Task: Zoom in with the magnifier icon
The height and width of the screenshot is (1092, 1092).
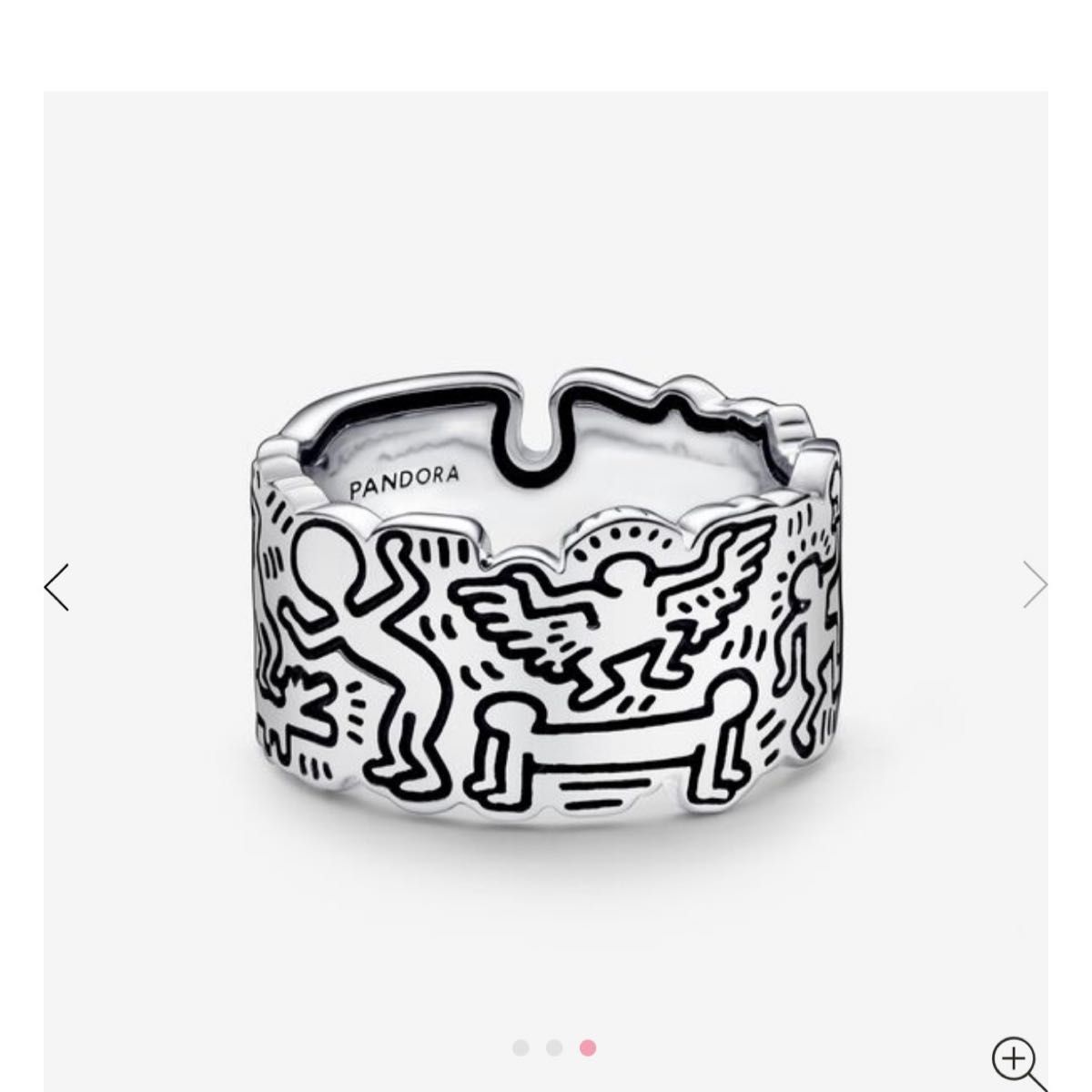Action: pos(1016,1059)
